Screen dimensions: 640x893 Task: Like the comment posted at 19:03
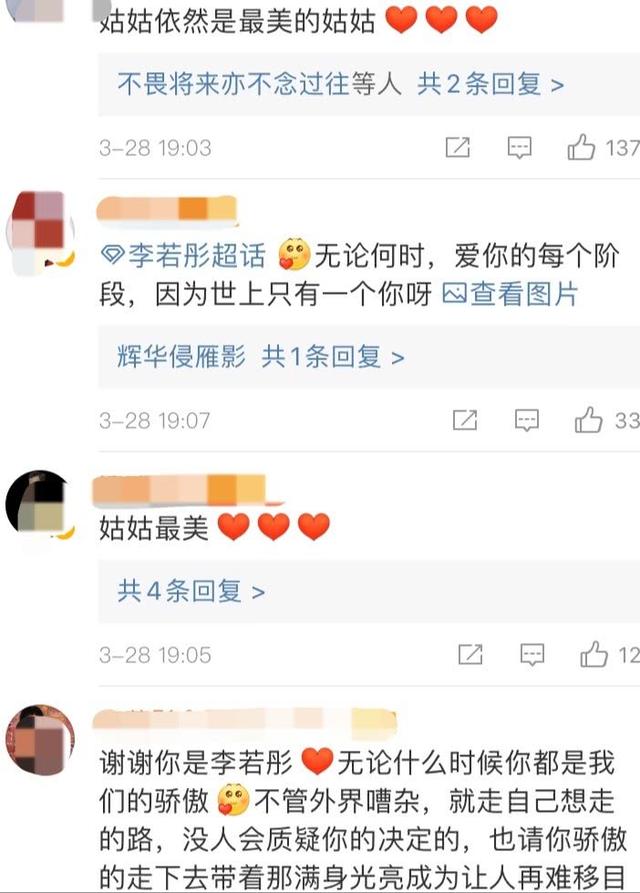click(x=582, y=148)
